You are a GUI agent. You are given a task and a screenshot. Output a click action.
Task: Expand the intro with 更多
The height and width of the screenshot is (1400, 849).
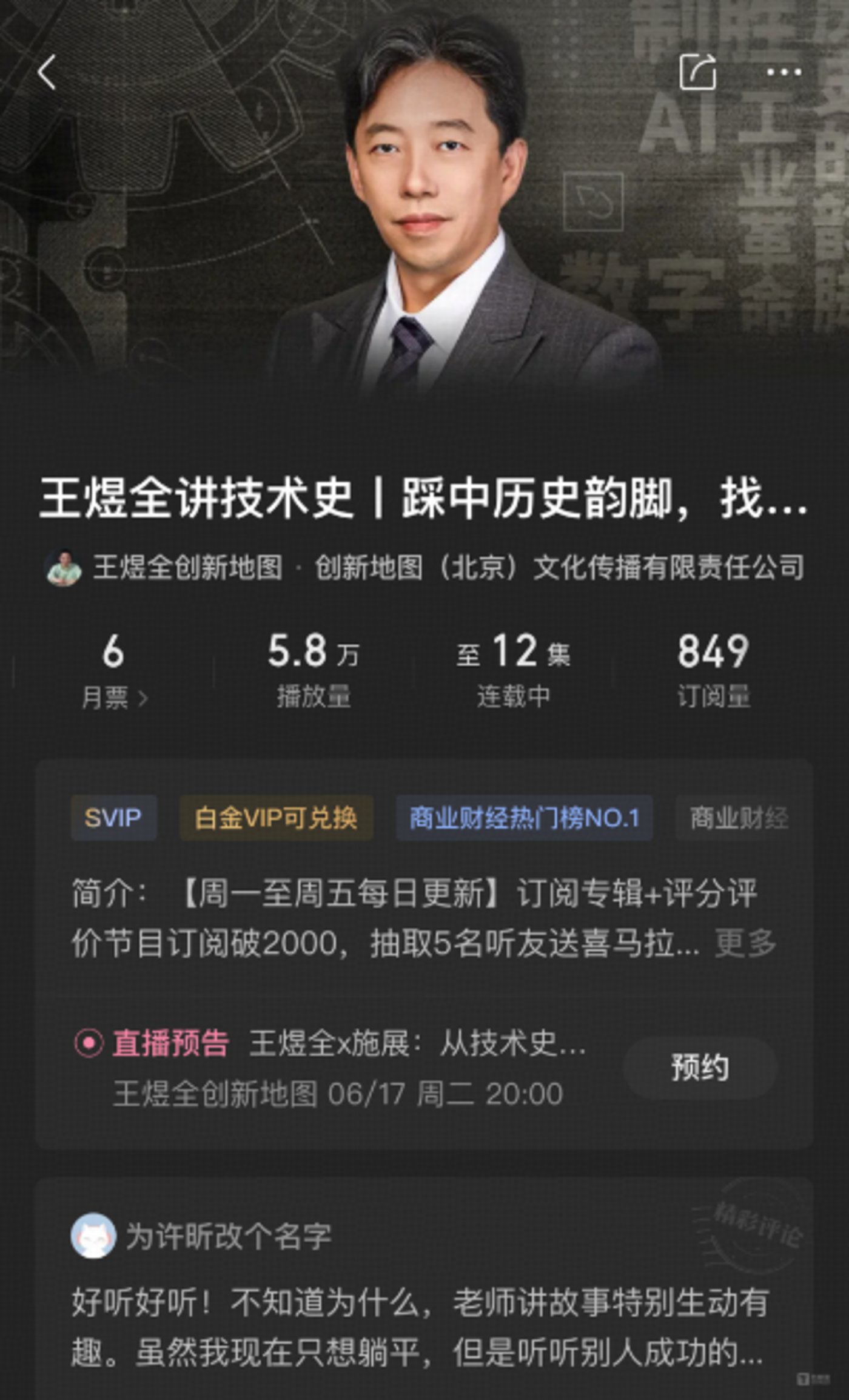746,943
